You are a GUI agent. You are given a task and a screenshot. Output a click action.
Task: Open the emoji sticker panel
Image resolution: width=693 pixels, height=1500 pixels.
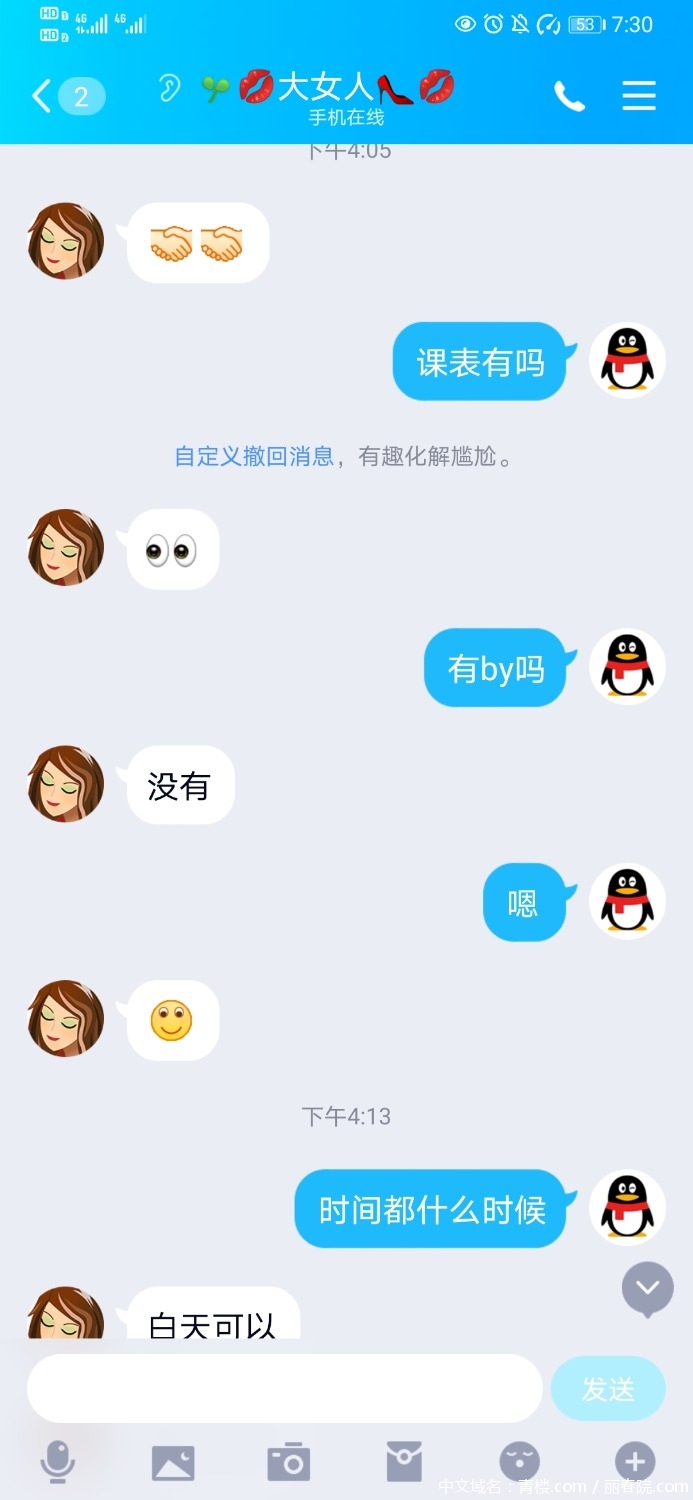pos(519,1462)
